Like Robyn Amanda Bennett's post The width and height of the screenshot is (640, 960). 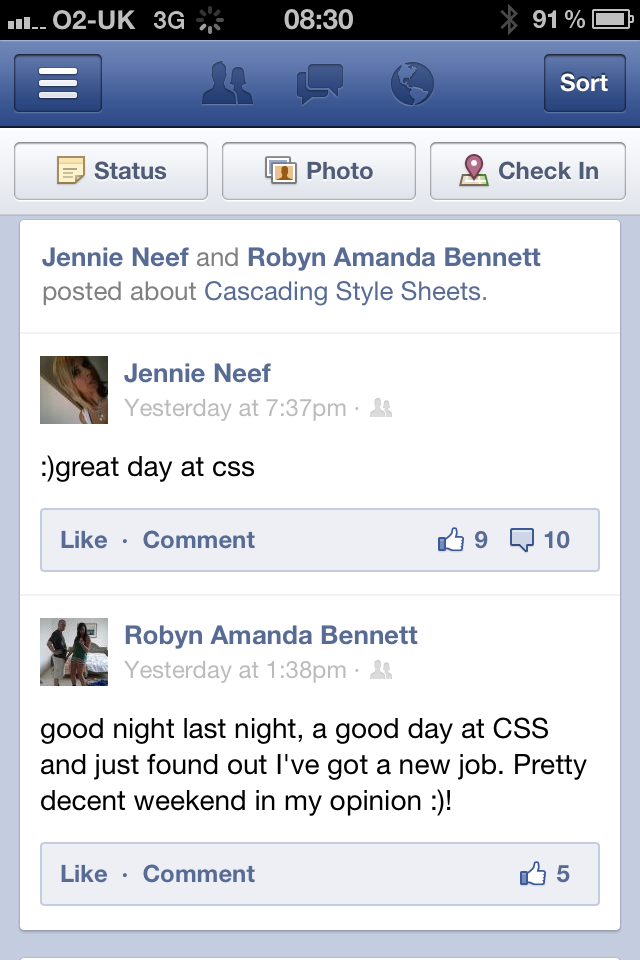[x=83, y=874]
